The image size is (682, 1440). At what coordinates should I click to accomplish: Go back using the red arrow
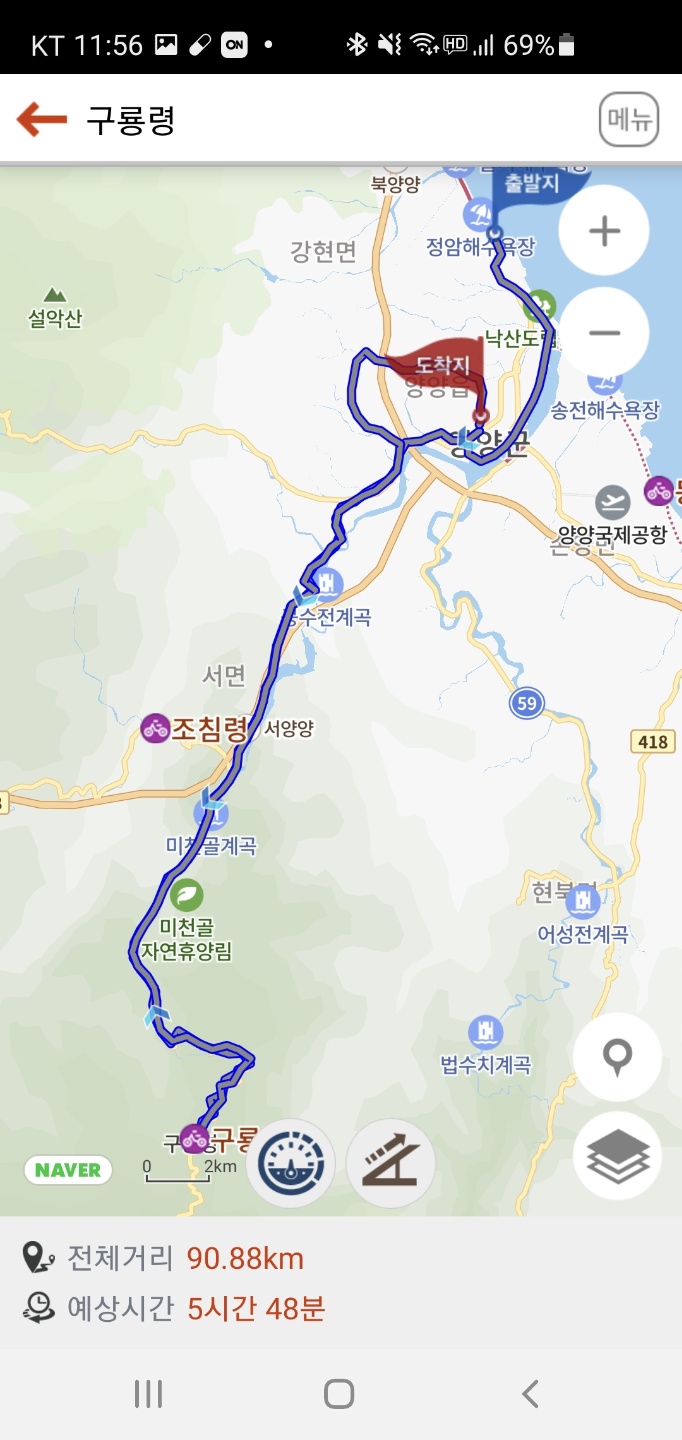(41, 120)
